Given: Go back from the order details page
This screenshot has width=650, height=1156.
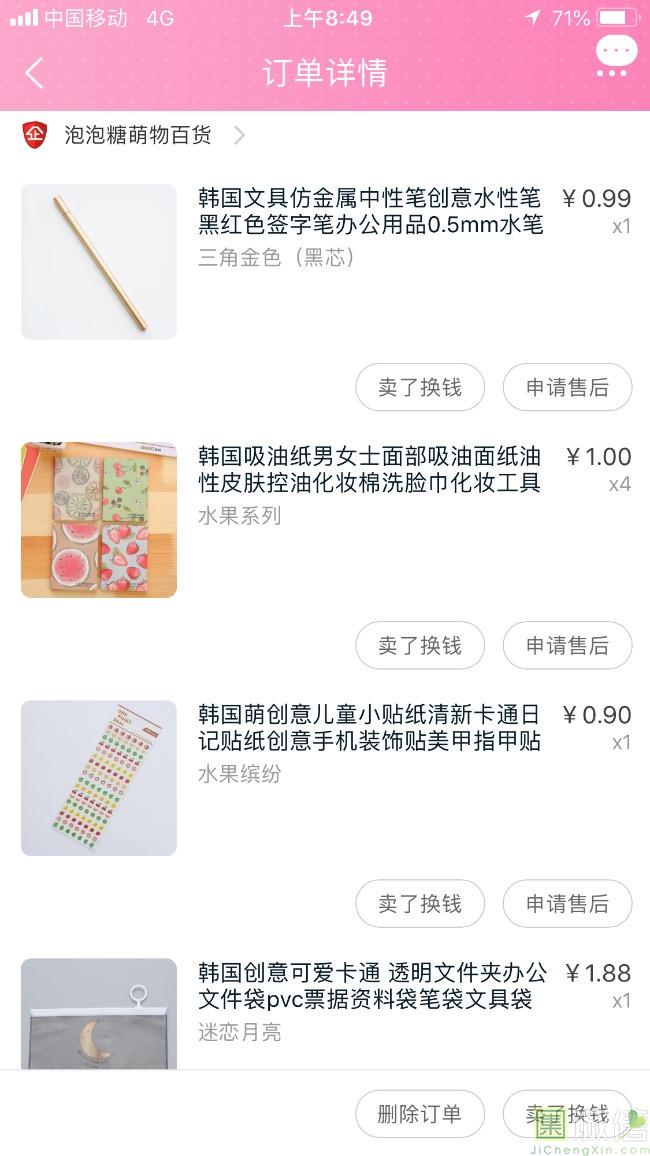Looking at the screenshot, I should (x=35, y=73).
